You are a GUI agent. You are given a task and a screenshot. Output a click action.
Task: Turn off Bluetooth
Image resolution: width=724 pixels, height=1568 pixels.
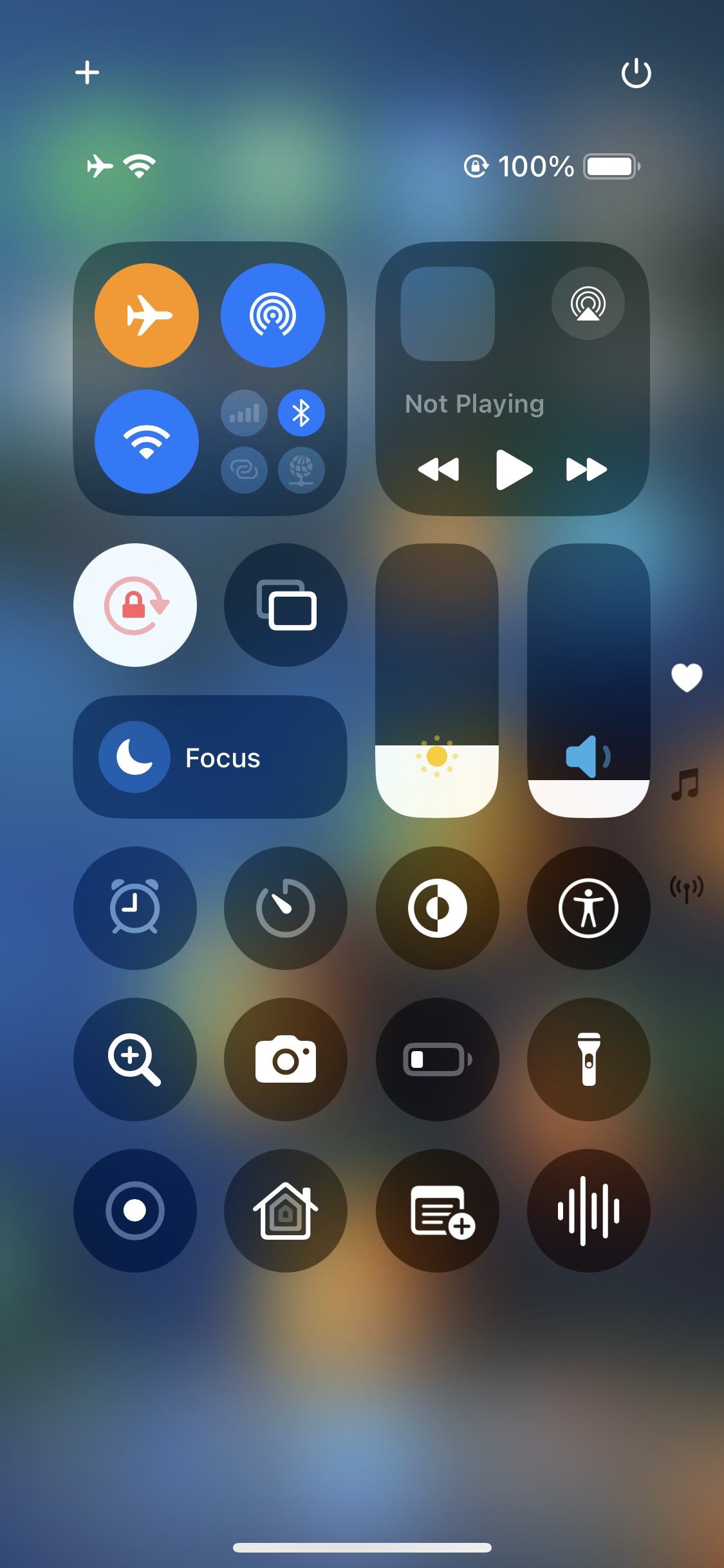[x=301, y=413]
